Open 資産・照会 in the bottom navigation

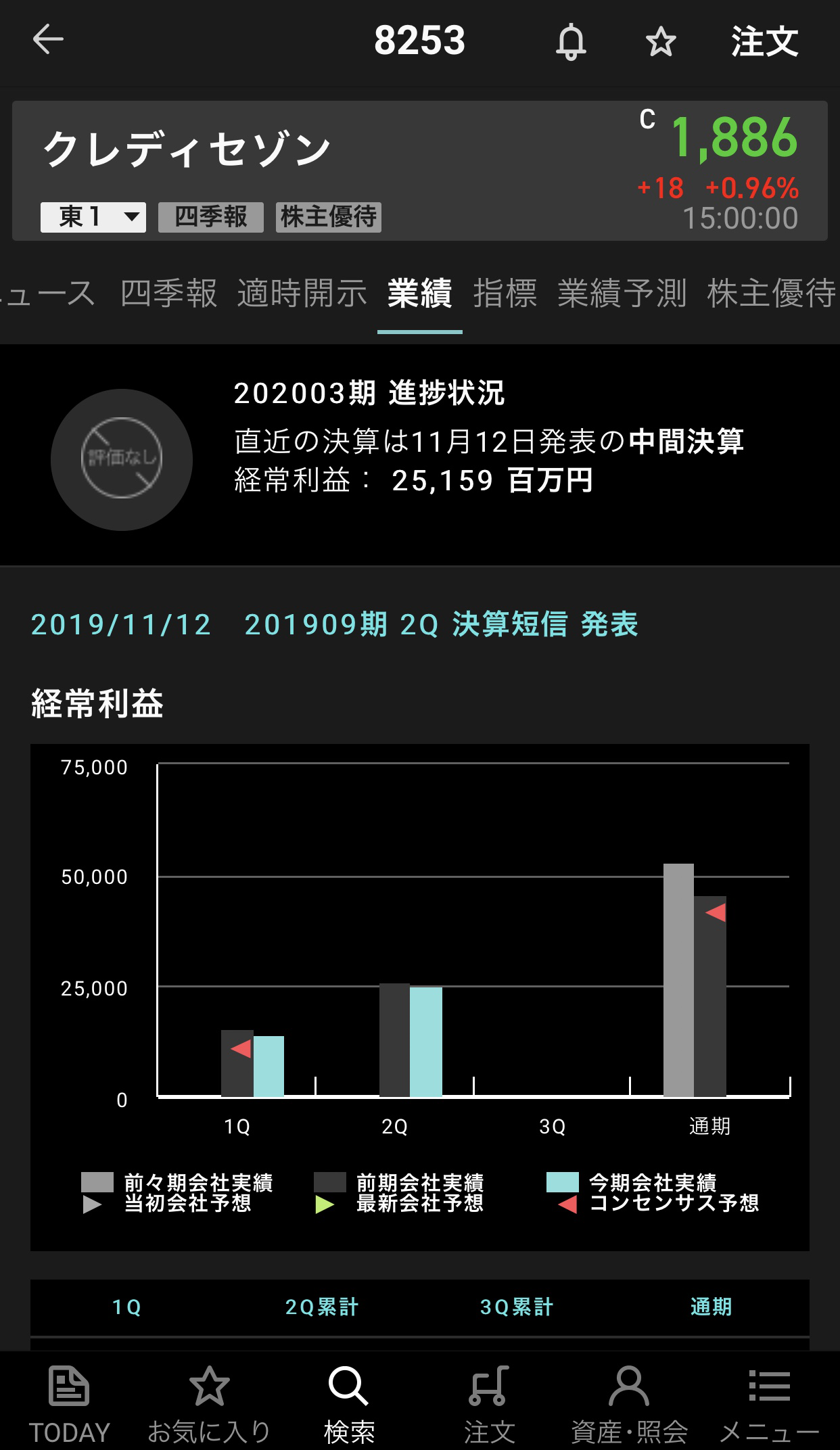coord(629,1403)
